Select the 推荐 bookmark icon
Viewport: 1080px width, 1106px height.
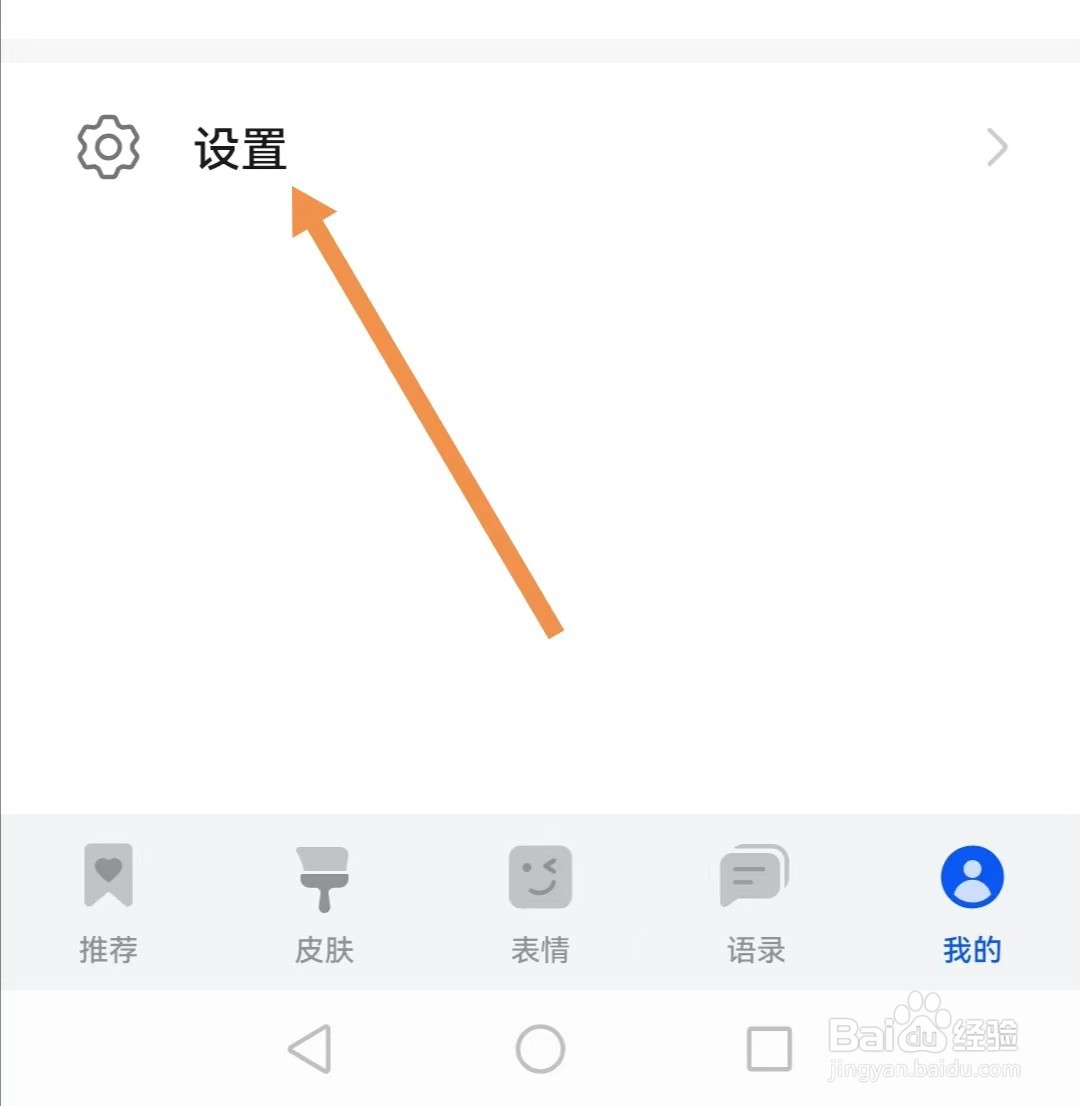point(108,877)
